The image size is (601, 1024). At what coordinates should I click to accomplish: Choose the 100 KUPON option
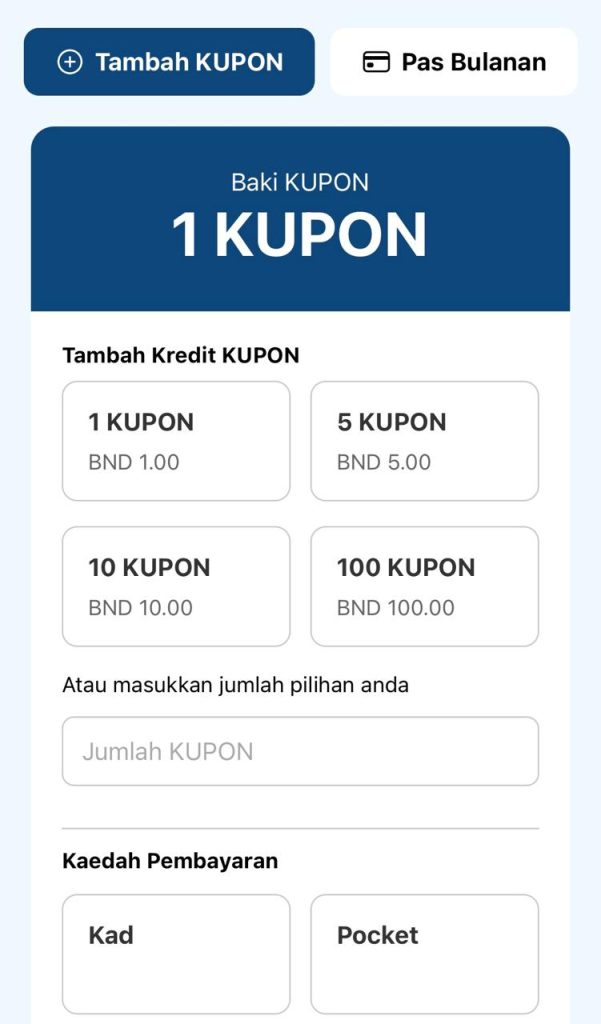(x=425, y=586)
